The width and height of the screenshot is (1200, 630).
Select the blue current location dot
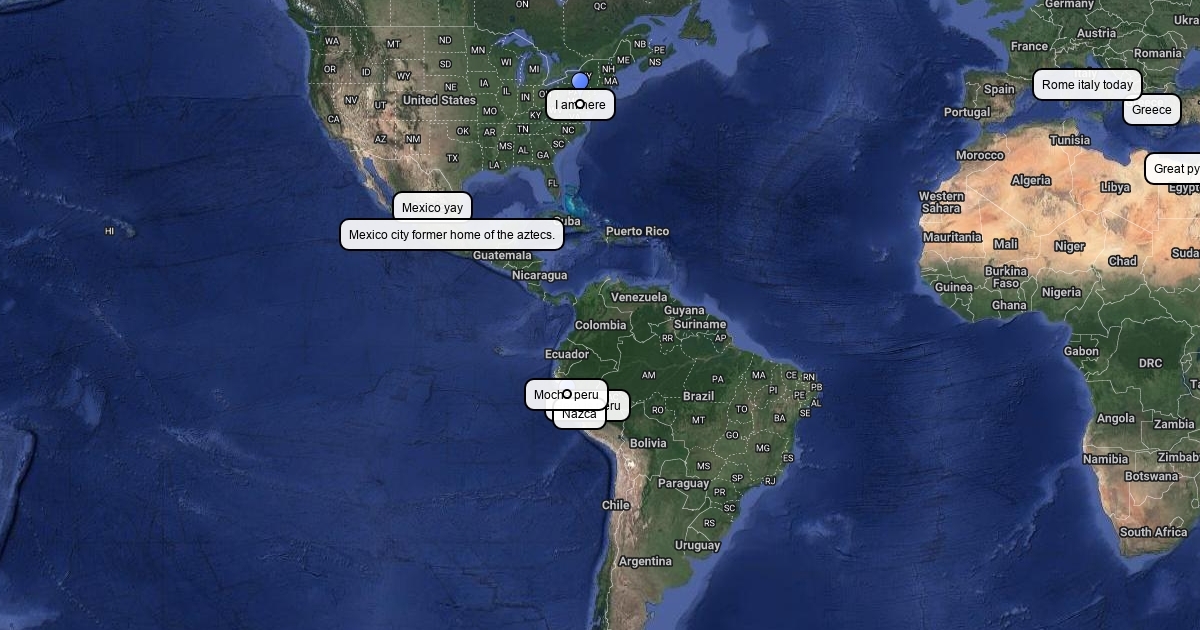tap(580, 81)
